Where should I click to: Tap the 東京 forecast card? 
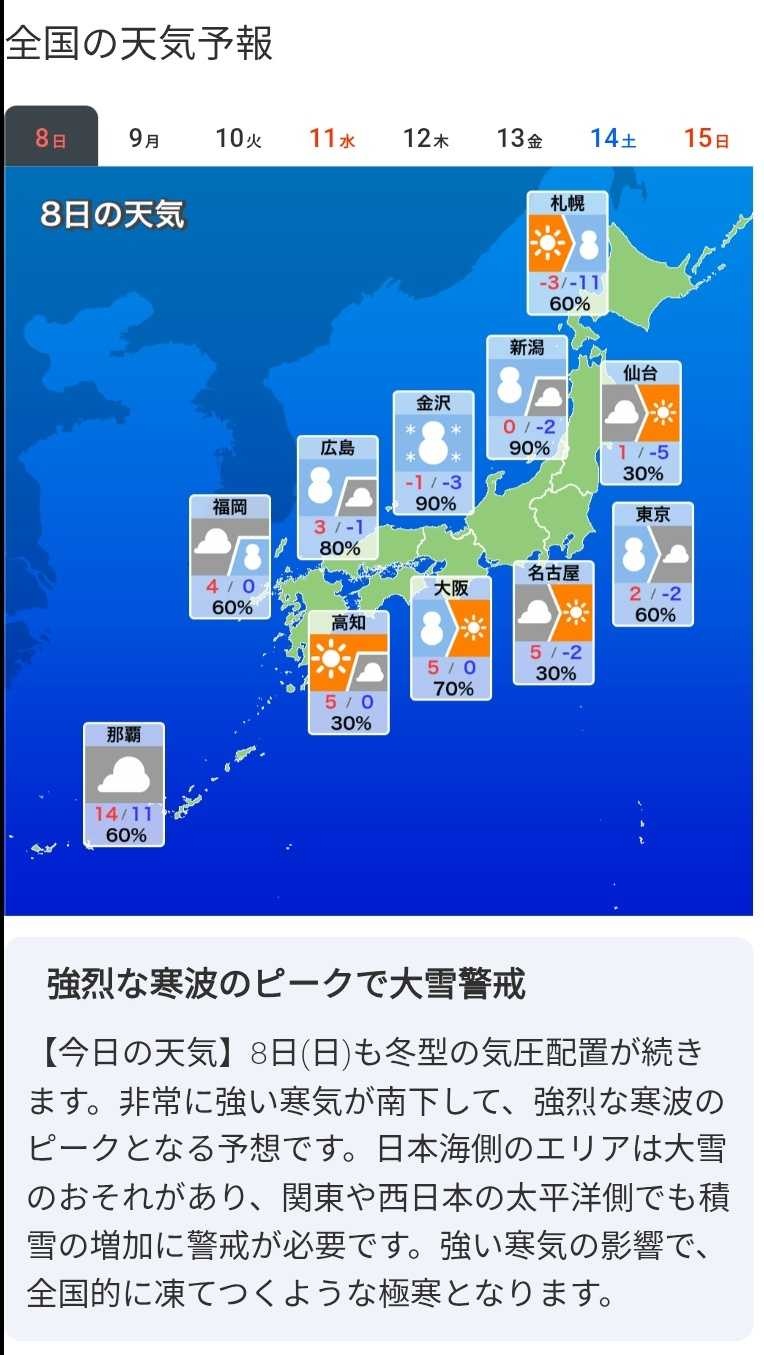[x=653, y=564]
